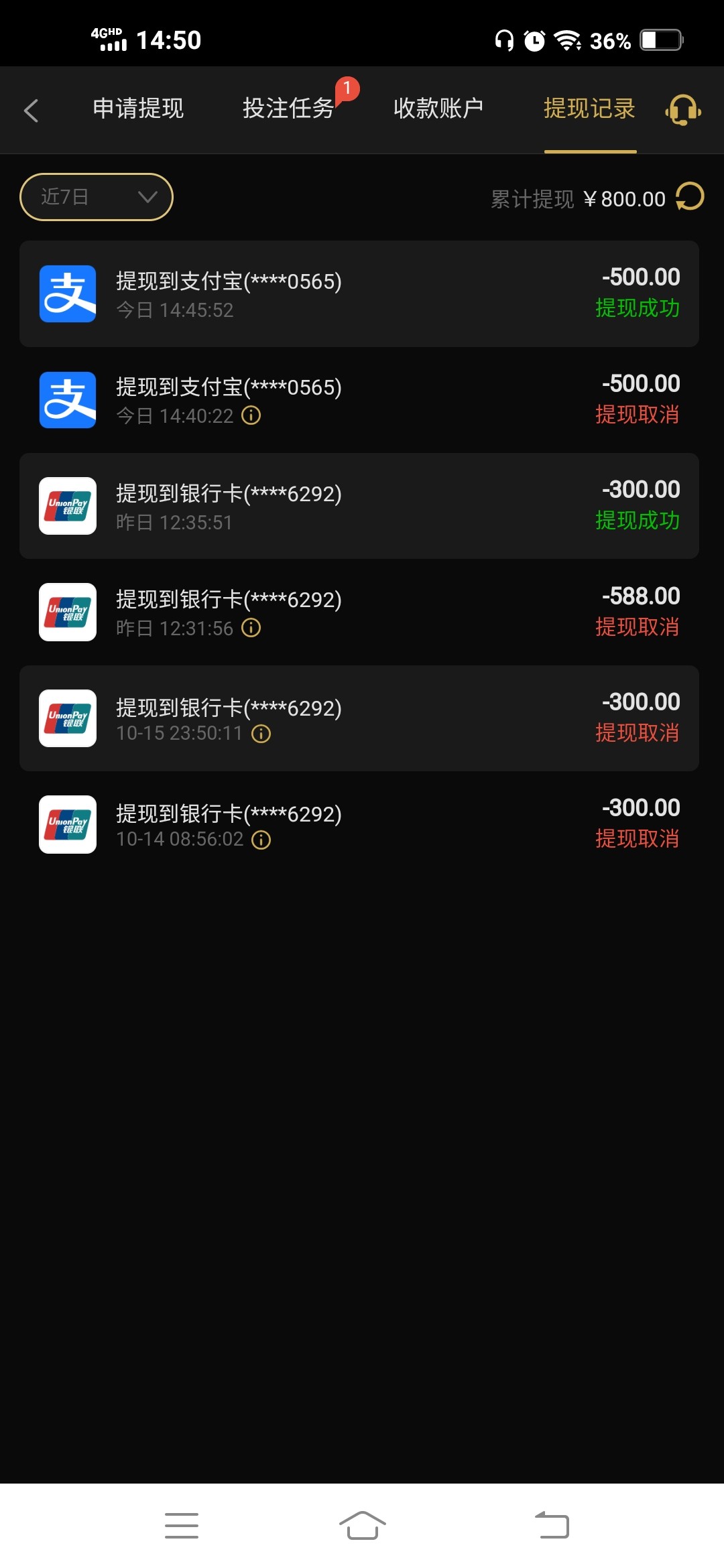Open the 今日 14:45:52 Alipay withdrawal record

pyautogui.click(x=359, y=294)
